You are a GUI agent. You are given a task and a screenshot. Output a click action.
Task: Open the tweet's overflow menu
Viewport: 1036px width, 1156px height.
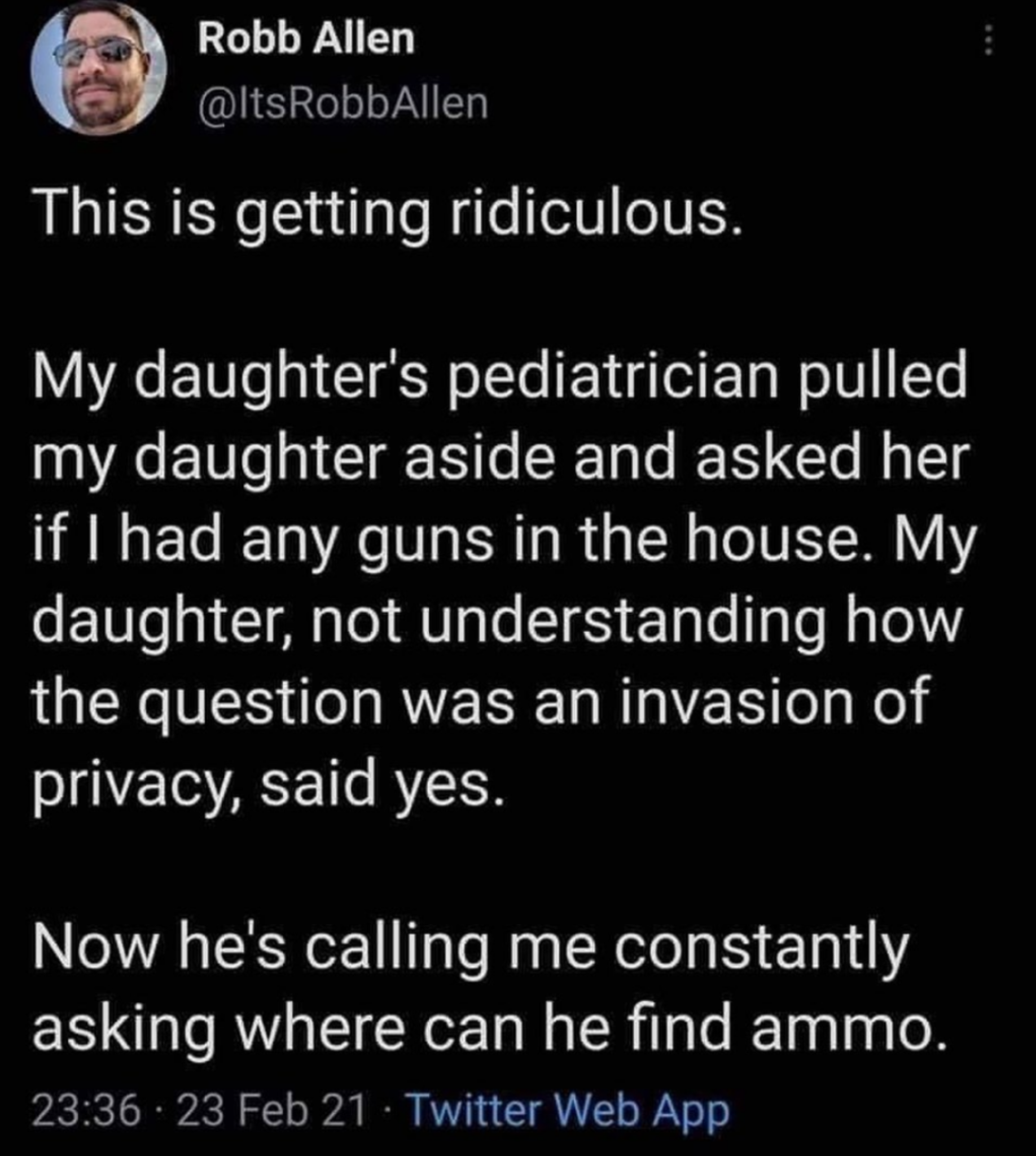pos(989,41)
